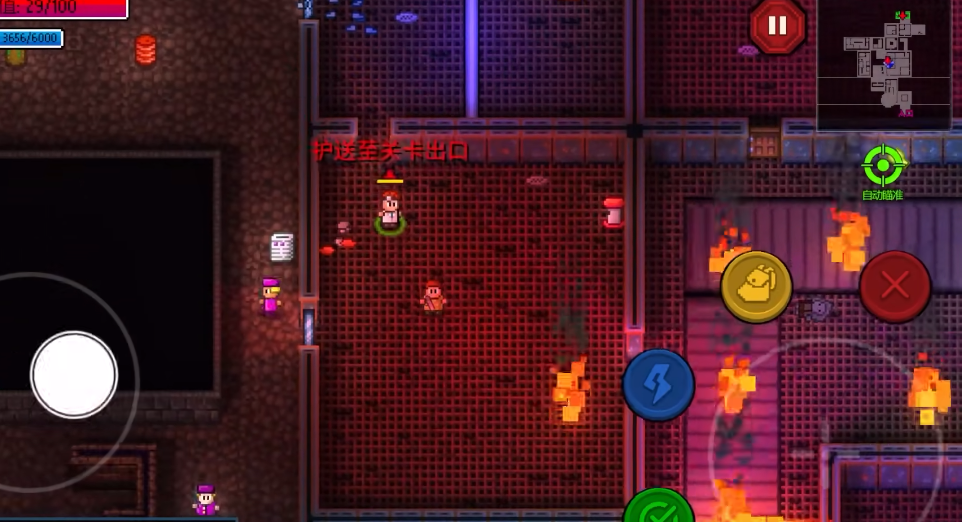
Task: Activate the blue lightning skill button
Action: click(658, 384)
